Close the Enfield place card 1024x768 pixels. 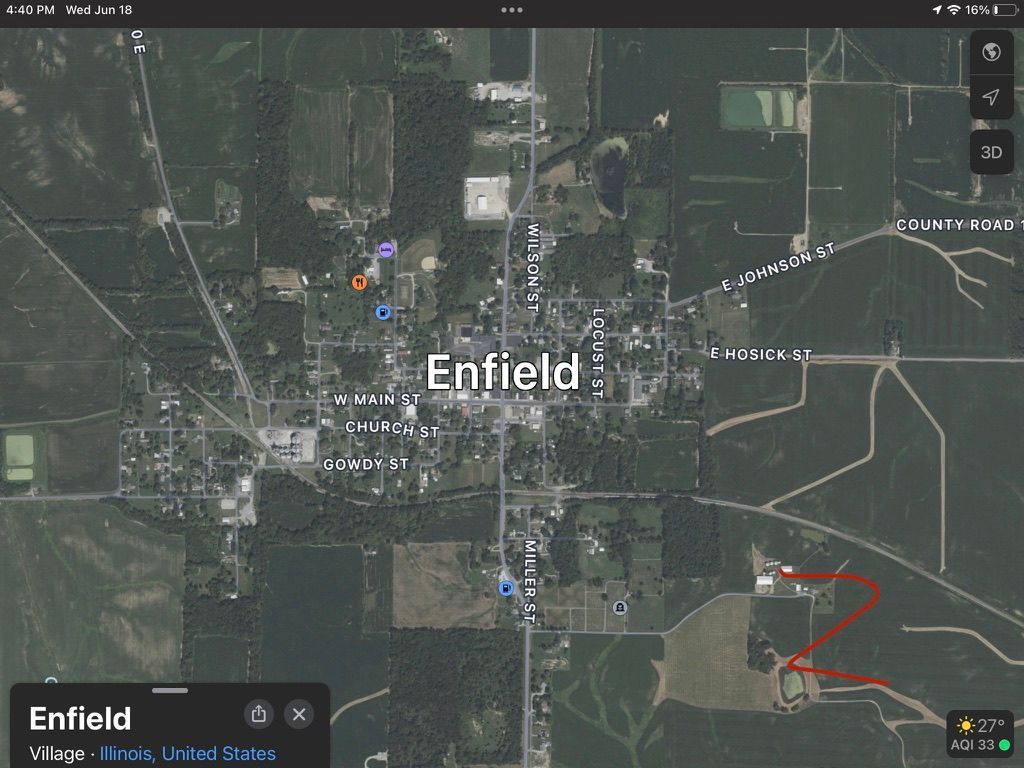coord(298,713)
